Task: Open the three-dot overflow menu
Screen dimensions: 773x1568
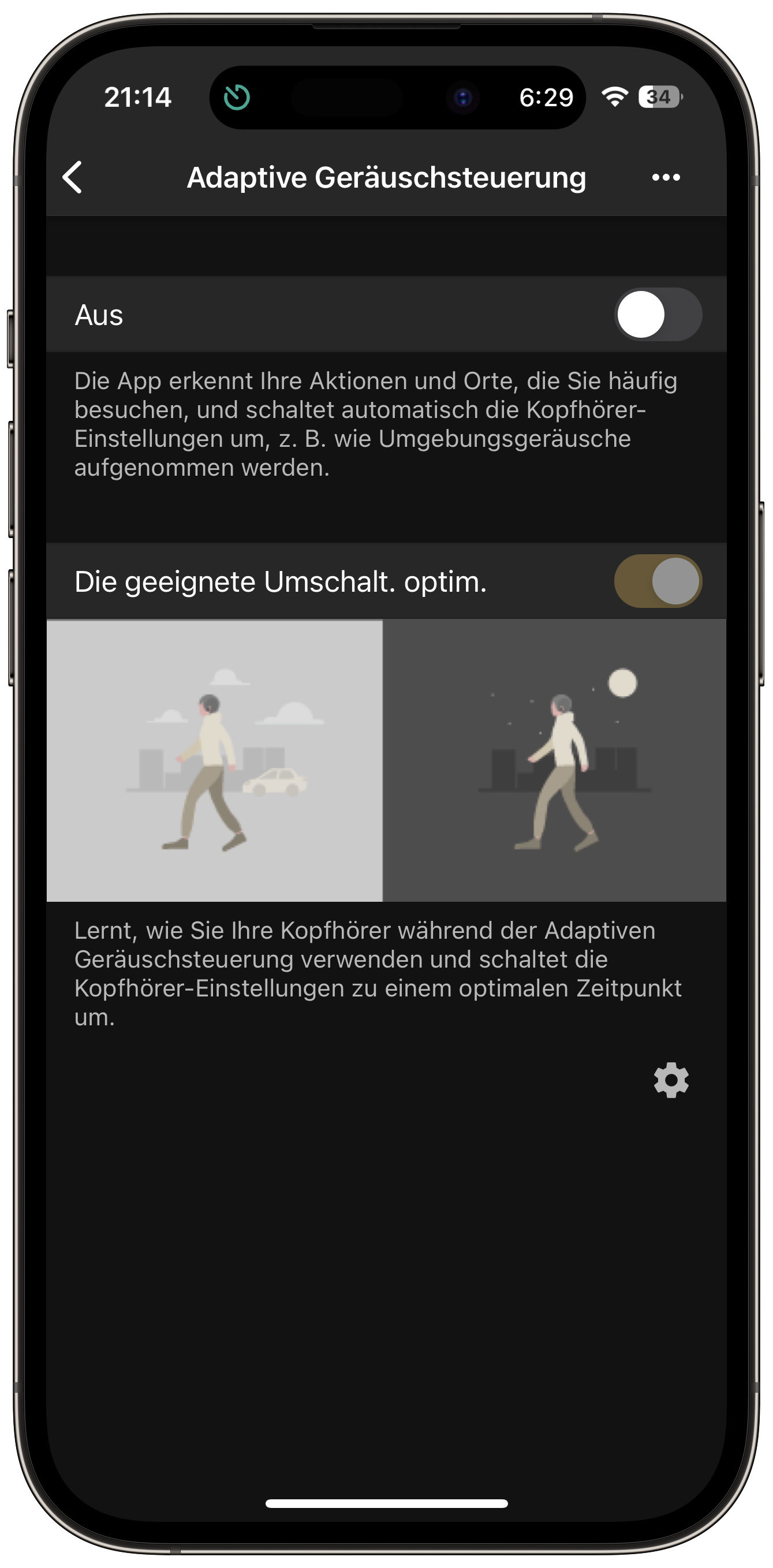Action: 665,177
